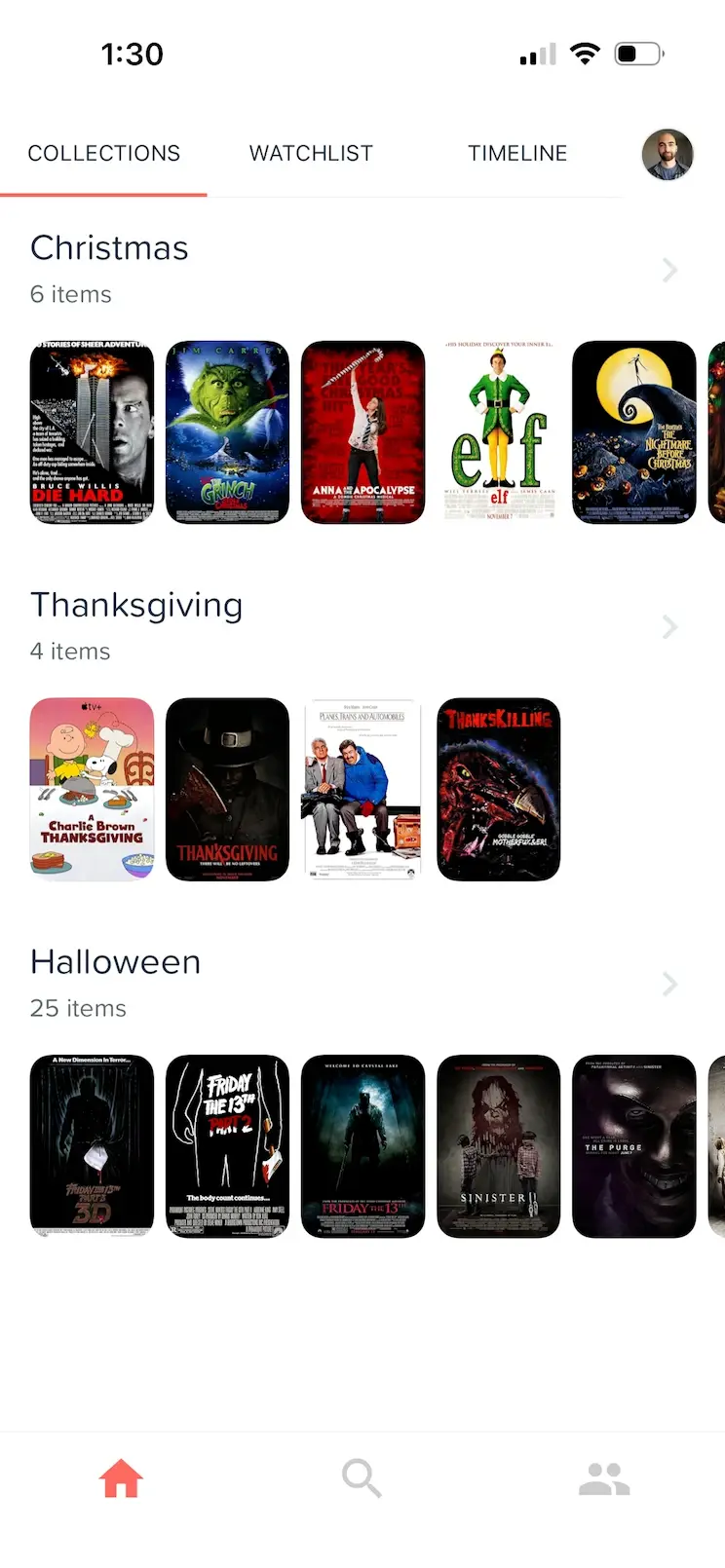The height and width of the screenshot is (1568, 725).
Task: Go to the search tab
Action: (x=362, y=1478)
